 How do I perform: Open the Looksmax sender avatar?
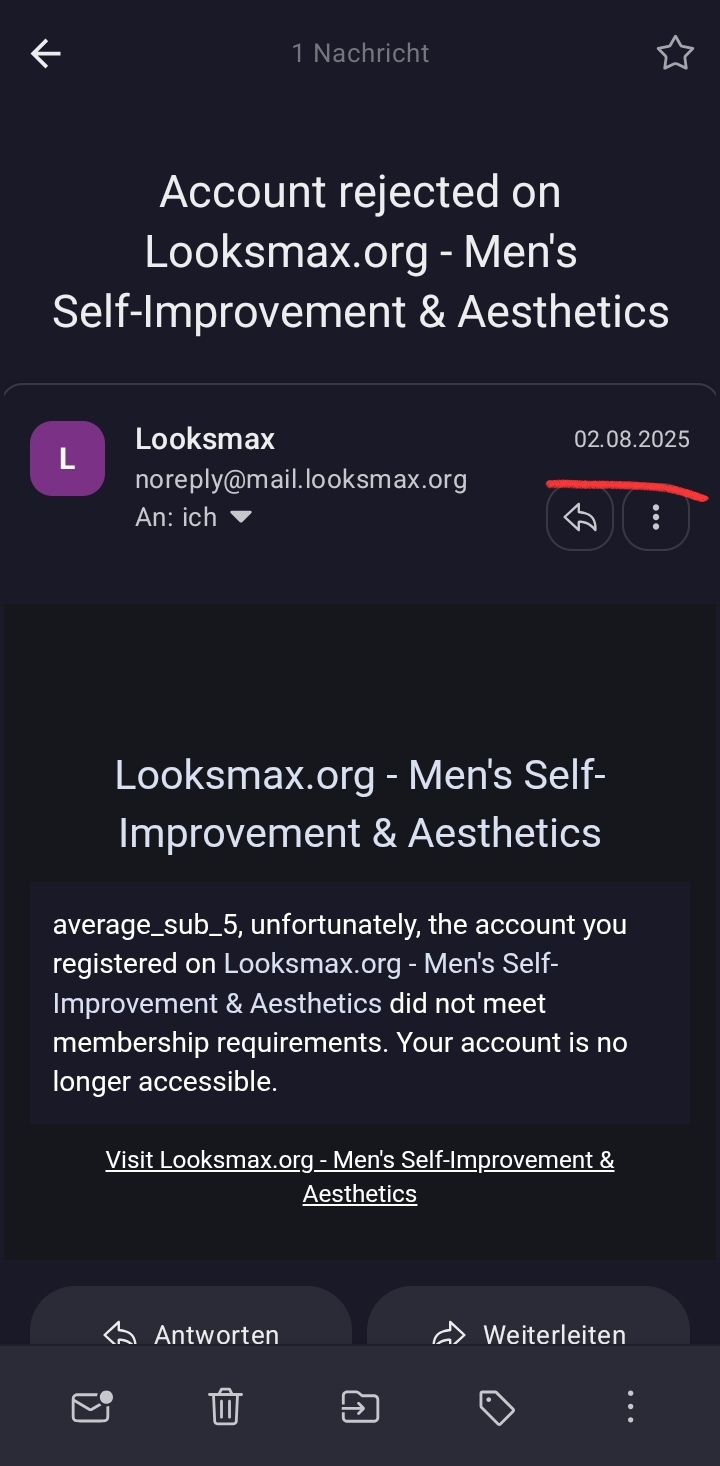pos(68,459)
